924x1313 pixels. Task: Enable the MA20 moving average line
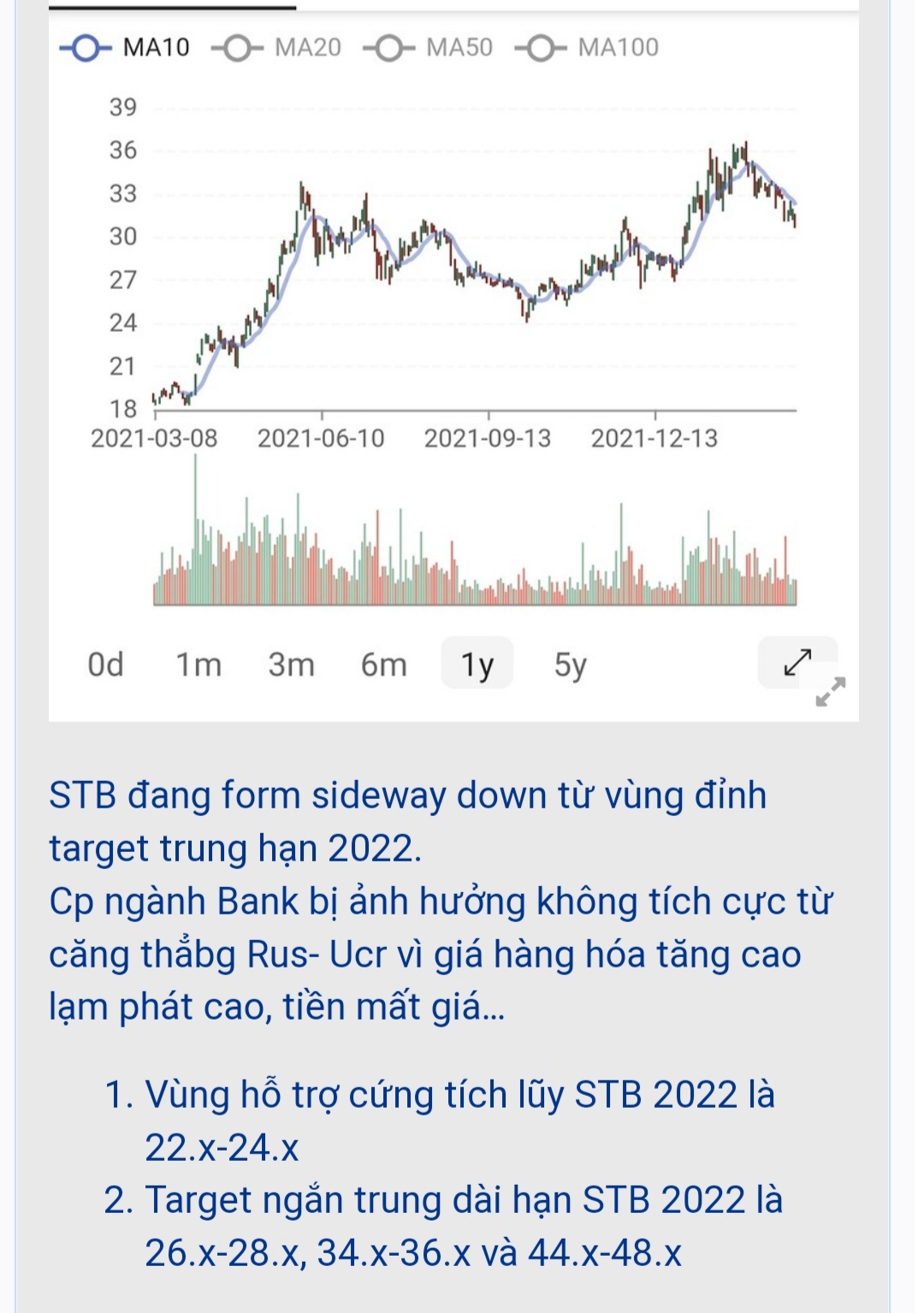[277, 48]
